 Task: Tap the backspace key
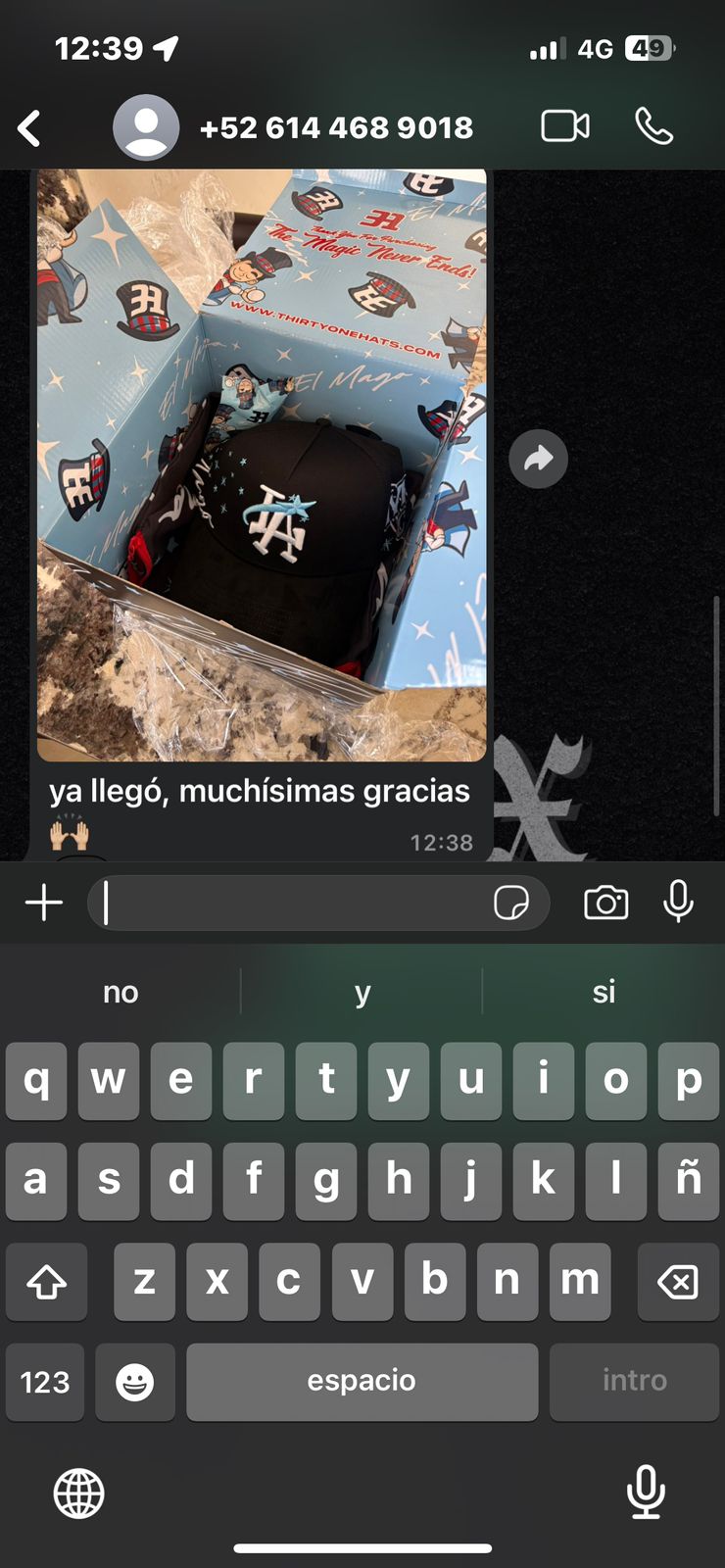(x=678, y=1281)
